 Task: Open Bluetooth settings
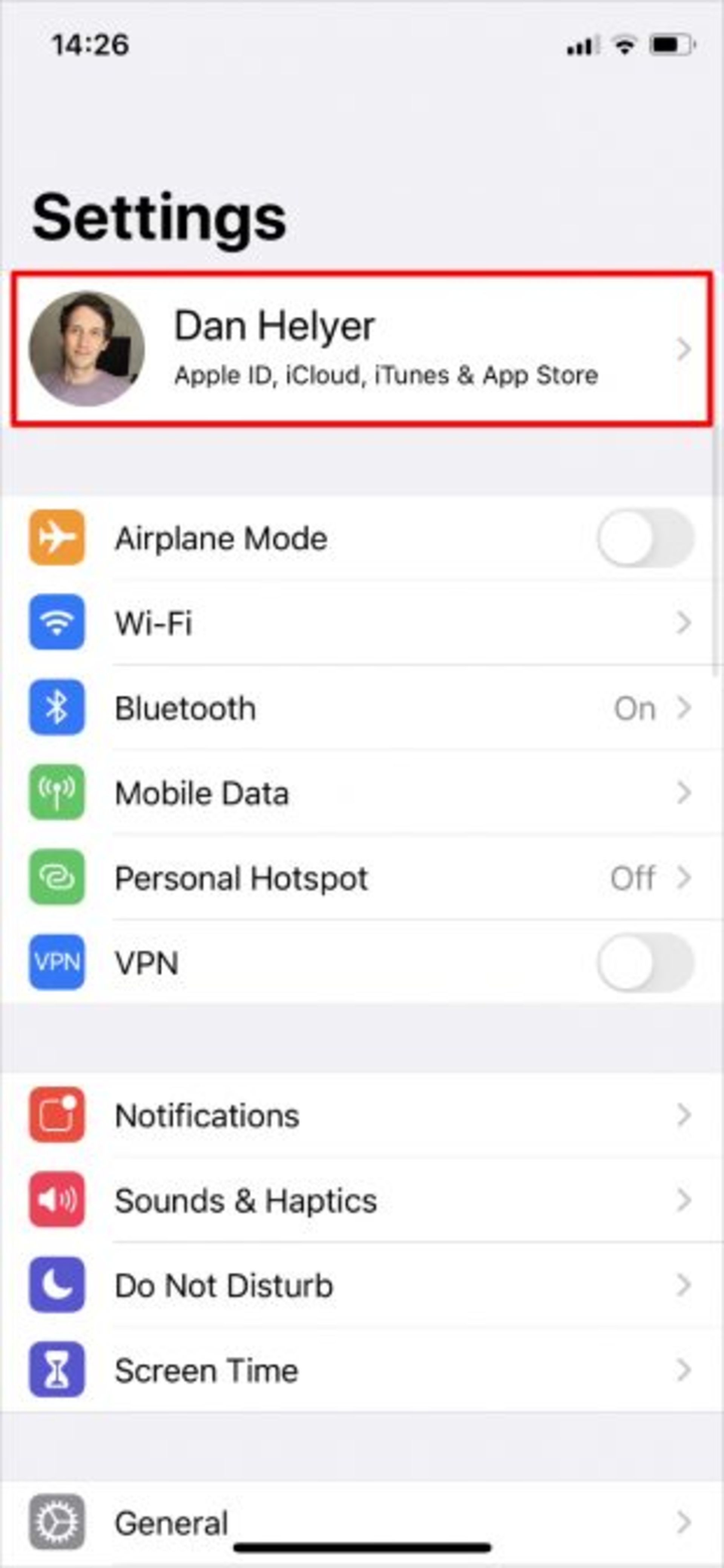pos(361,708)
